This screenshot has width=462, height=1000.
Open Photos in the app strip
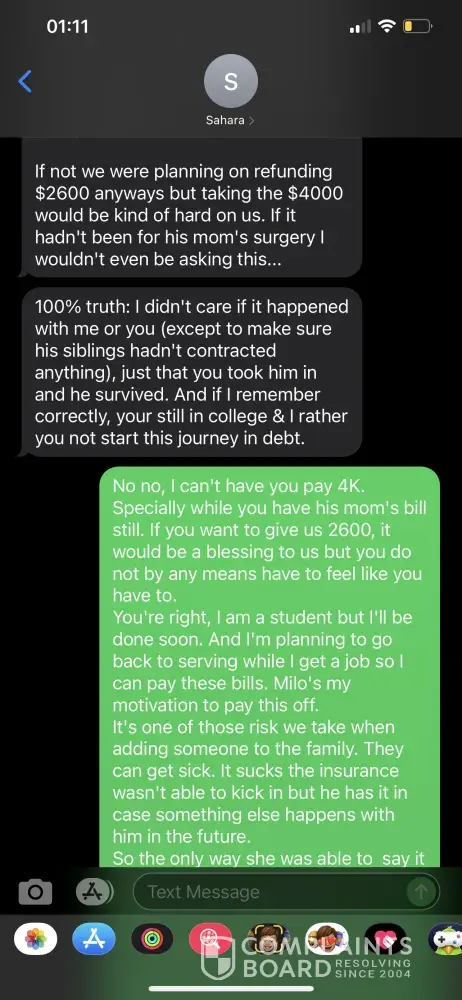36,939
